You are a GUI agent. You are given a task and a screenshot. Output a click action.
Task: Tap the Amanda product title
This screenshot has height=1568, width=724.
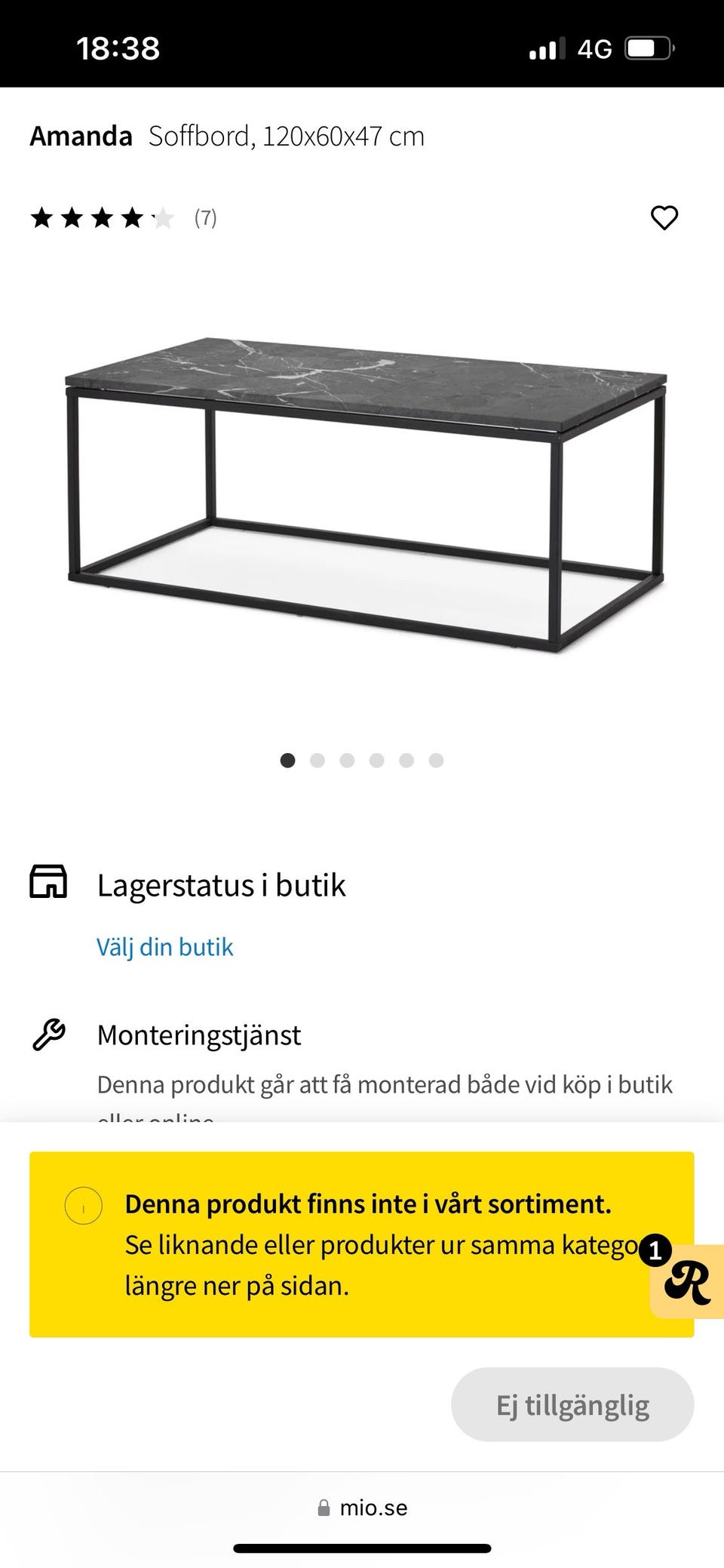[80, 136]
